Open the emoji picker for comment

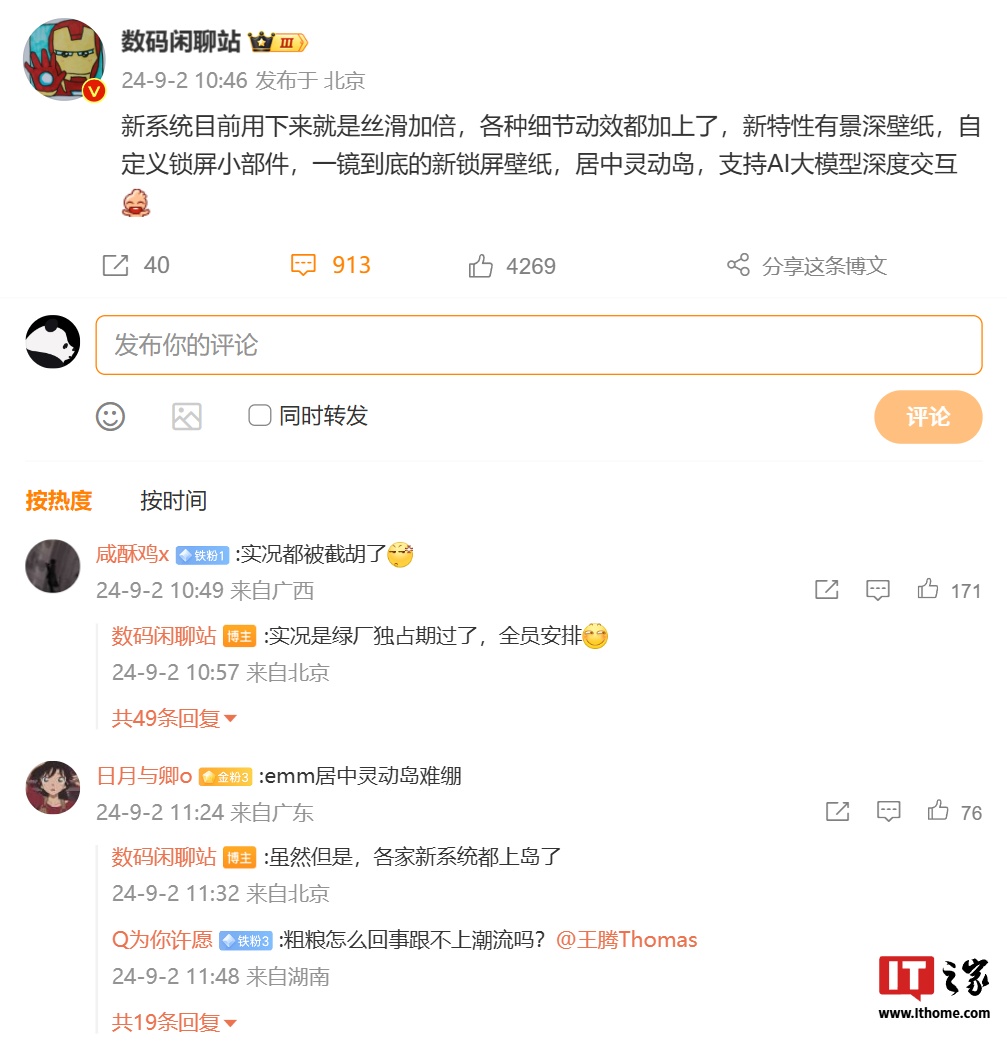point(110,416)
